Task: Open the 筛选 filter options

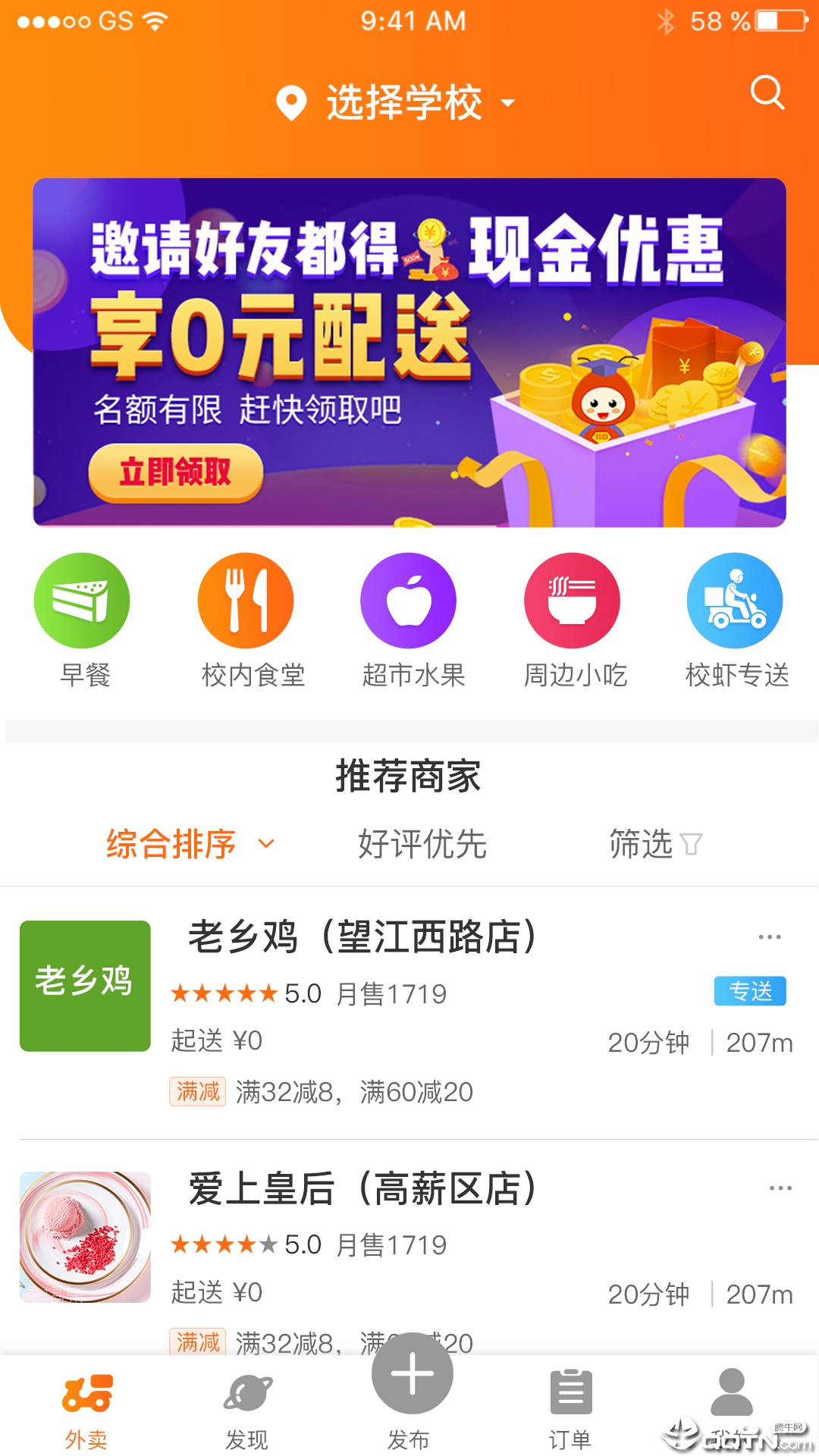Action: [655, 844]
